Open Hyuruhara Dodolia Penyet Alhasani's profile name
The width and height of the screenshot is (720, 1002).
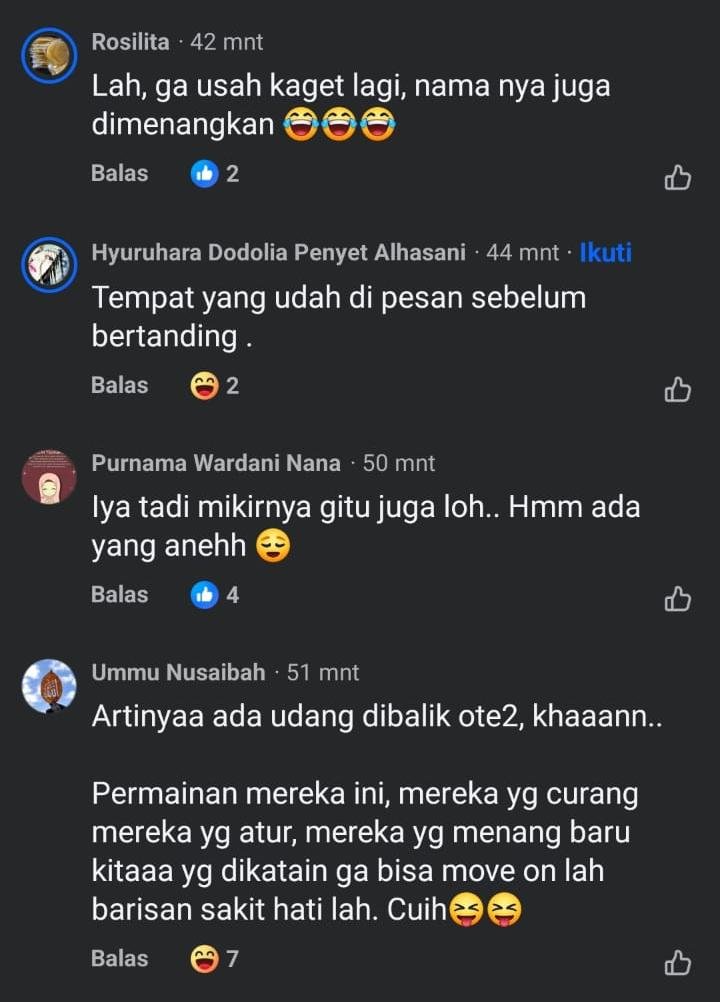pos(278,253)
